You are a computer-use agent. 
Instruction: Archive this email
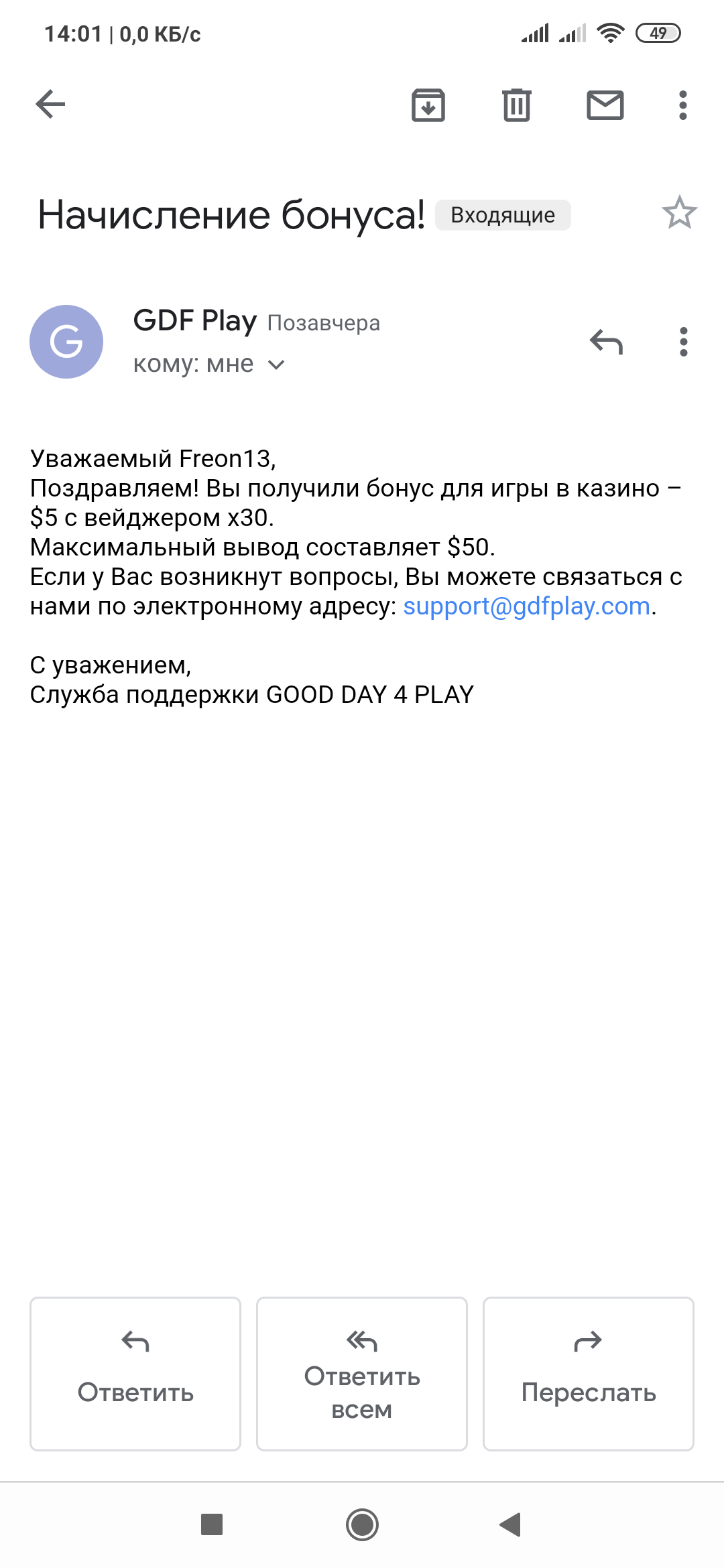coord(428,105)
